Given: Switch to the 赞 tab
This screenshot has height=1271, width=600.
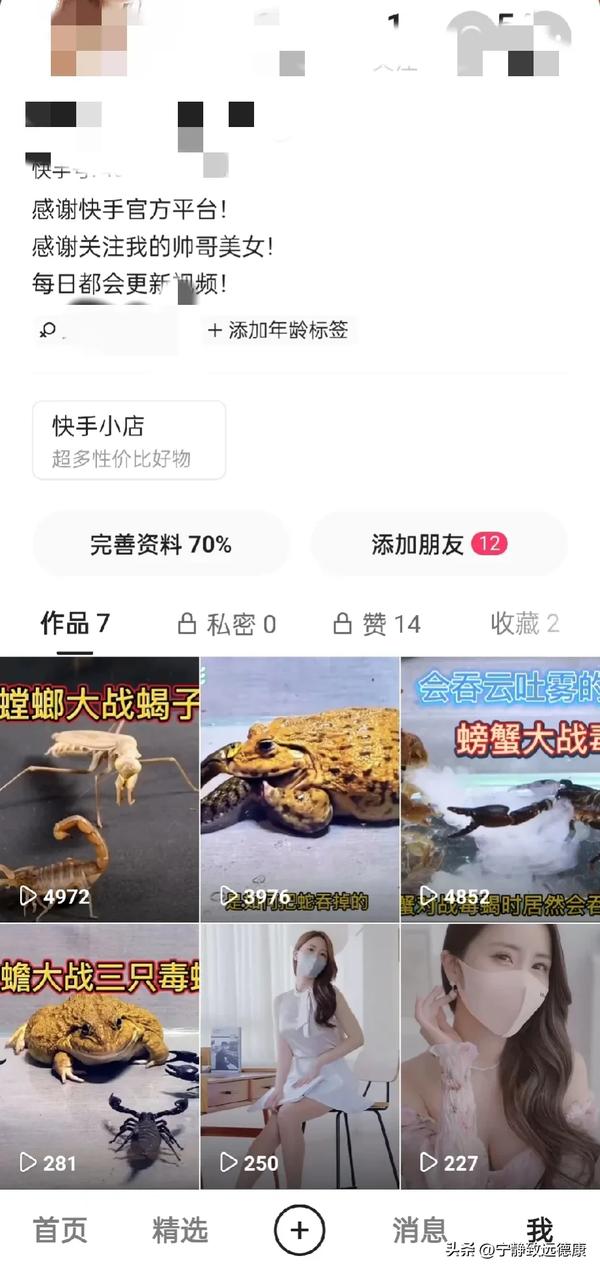Looking at the screenshot, I should (x=377, y=625).
